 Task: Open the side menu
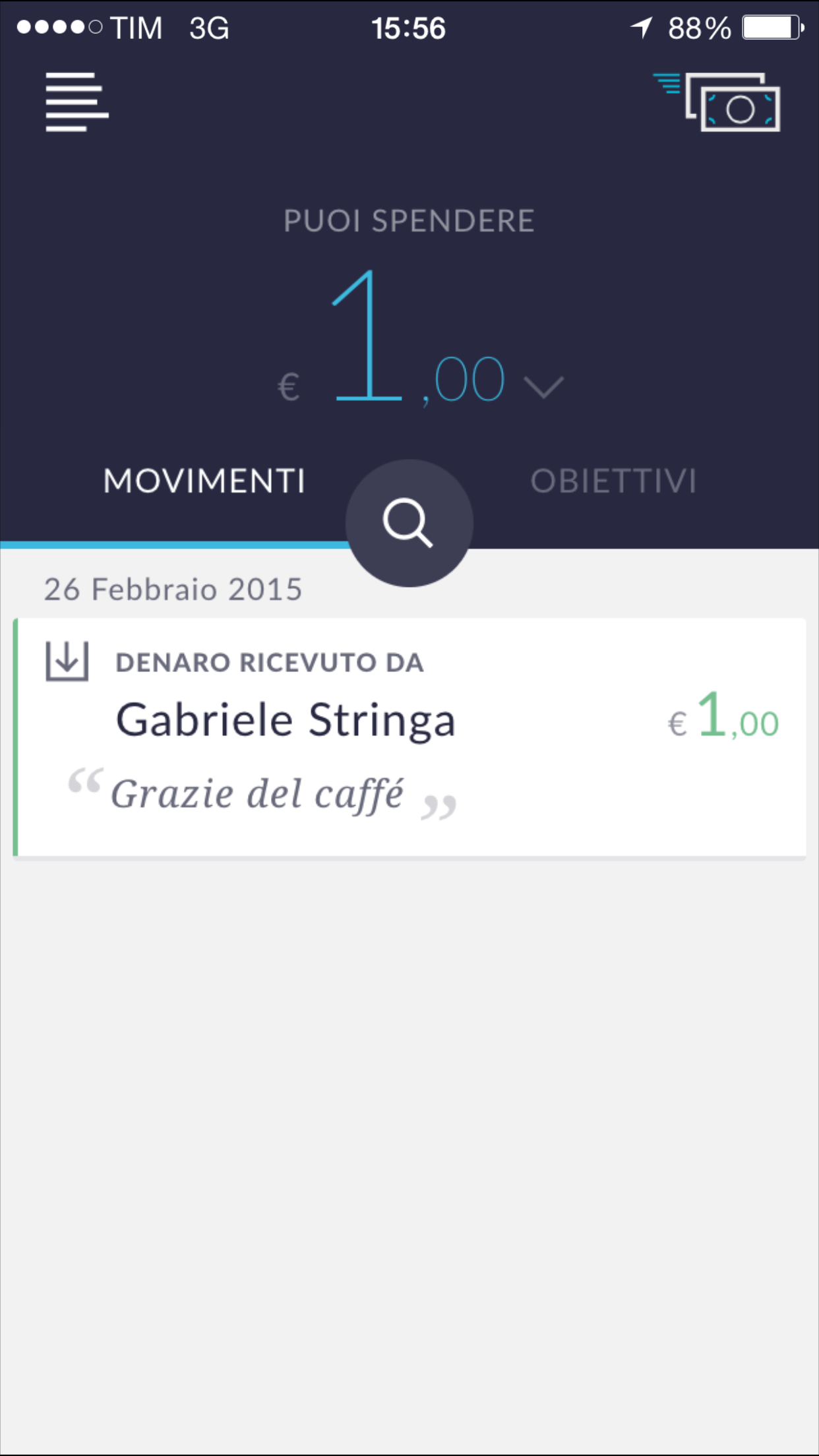76,102
